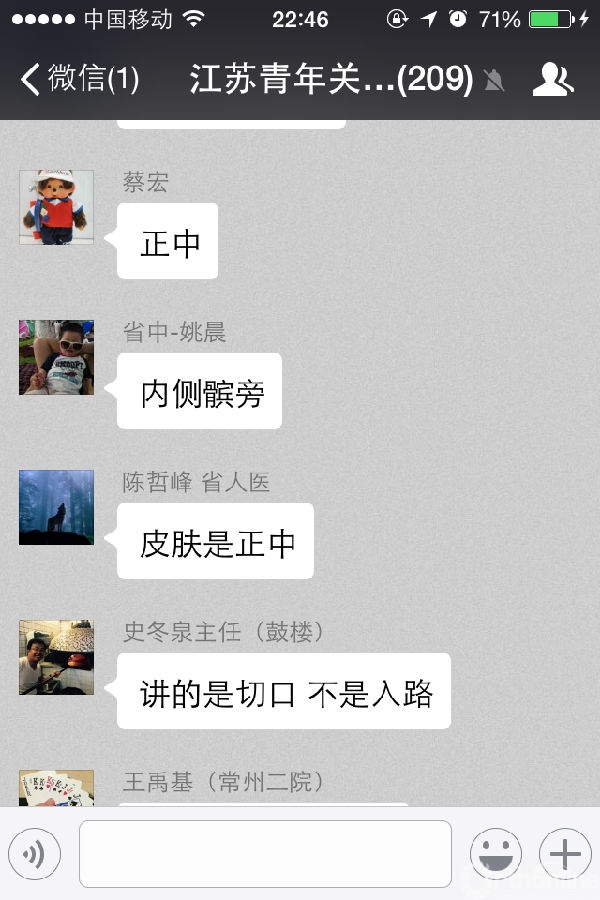Image resolution: width=600 pixels, height=900 pixels.
Task: Open 史冬泉主任's profile avatar
Action: point(56,657)
